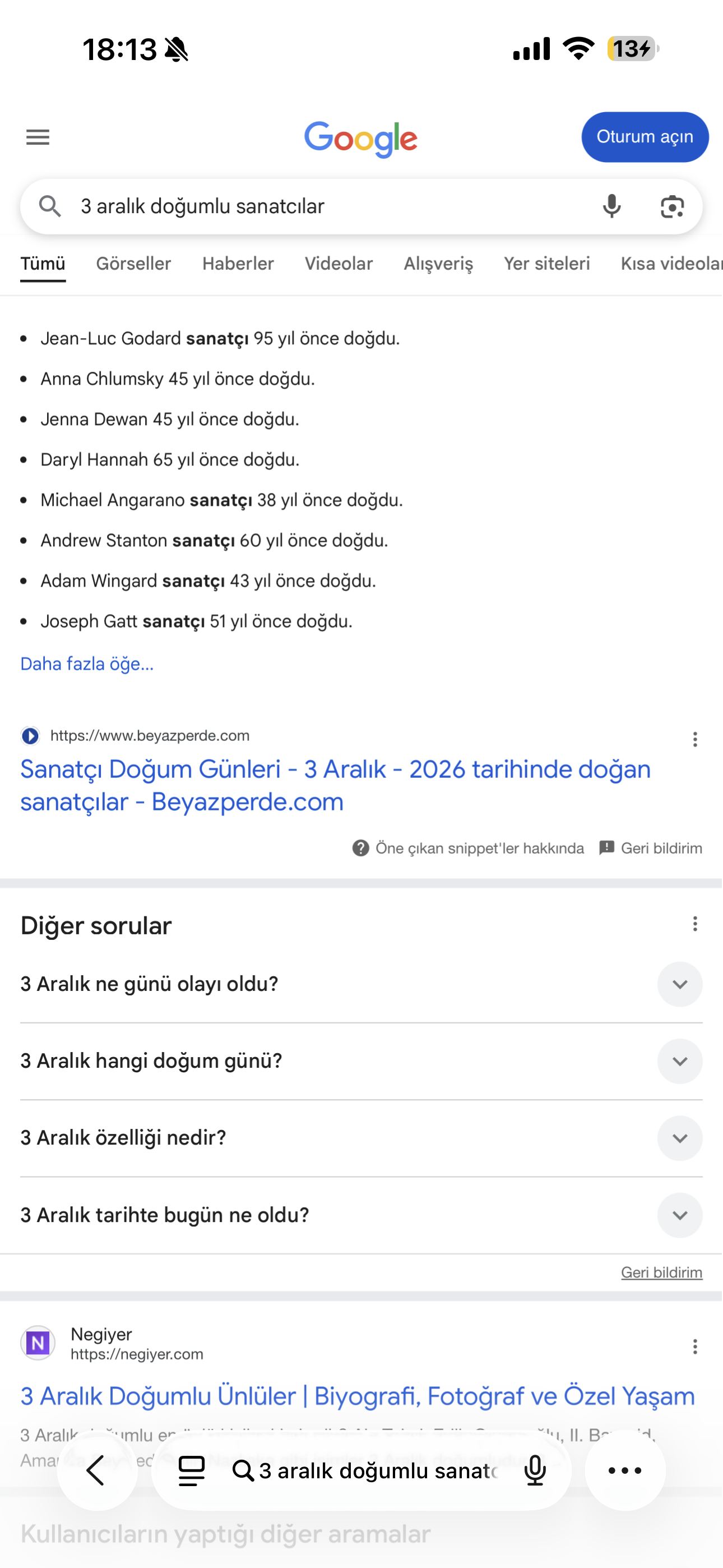The width and height of the screenshot is (723, 1568).
Task: Expand 3 Aralık tarihte bugün ne oldu
Action: 361,1215
